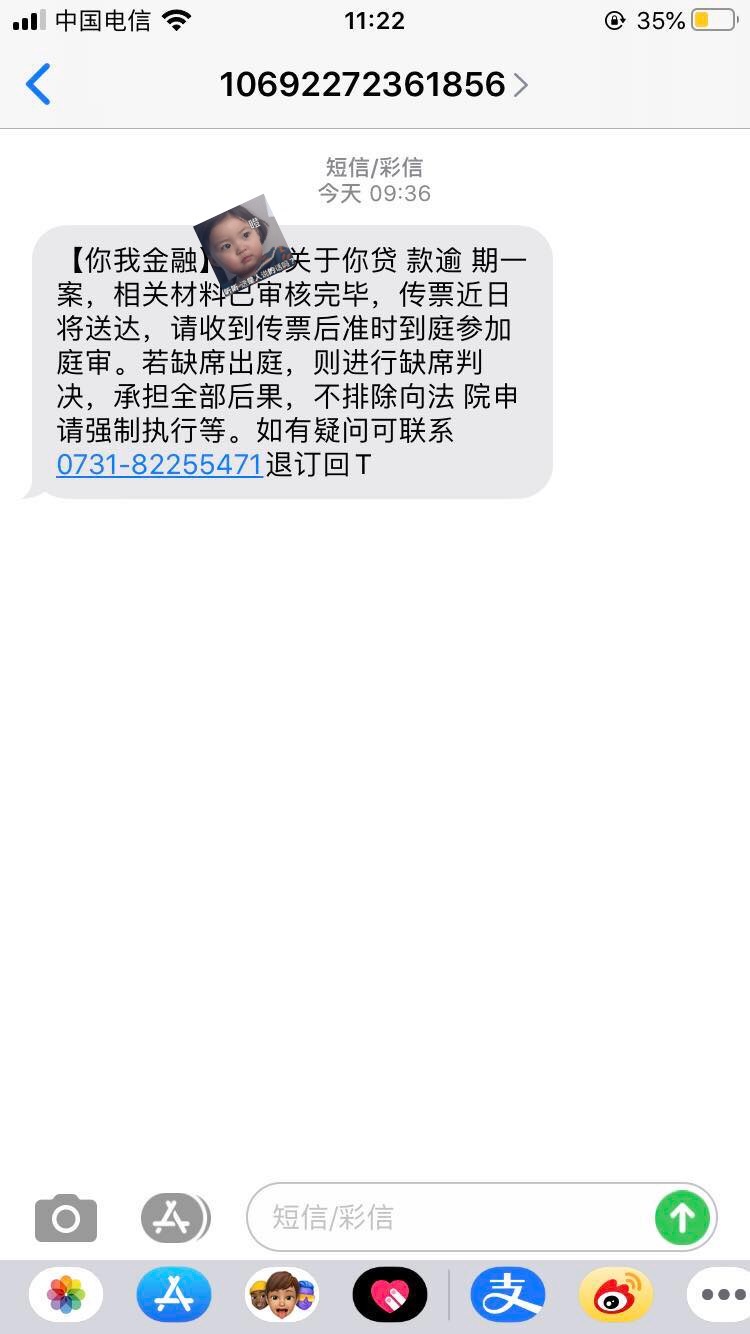Go back to the message list

pos(38,85)
